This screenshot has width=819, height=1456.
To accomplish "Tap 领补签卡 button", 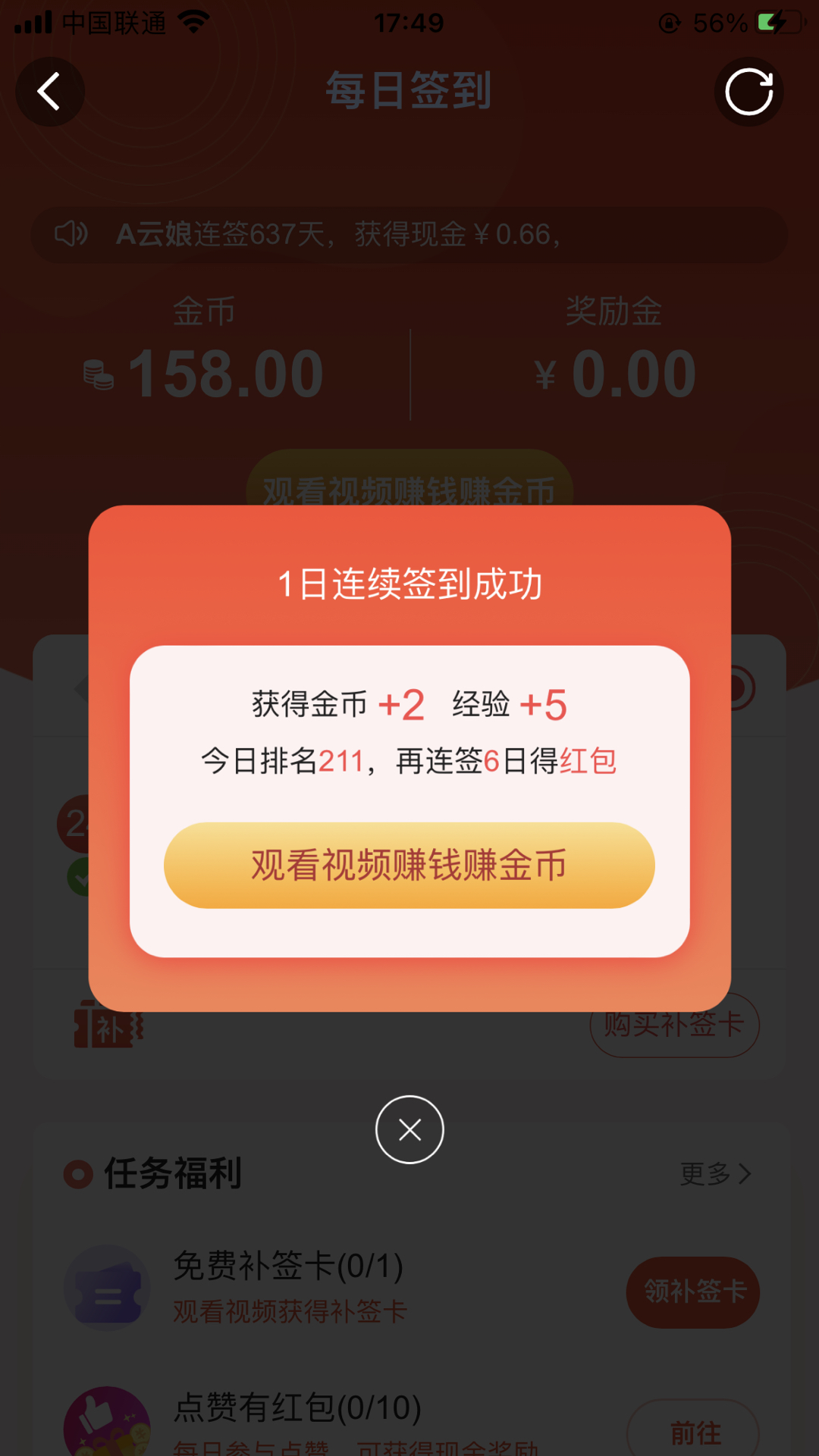I will 692,1292.
